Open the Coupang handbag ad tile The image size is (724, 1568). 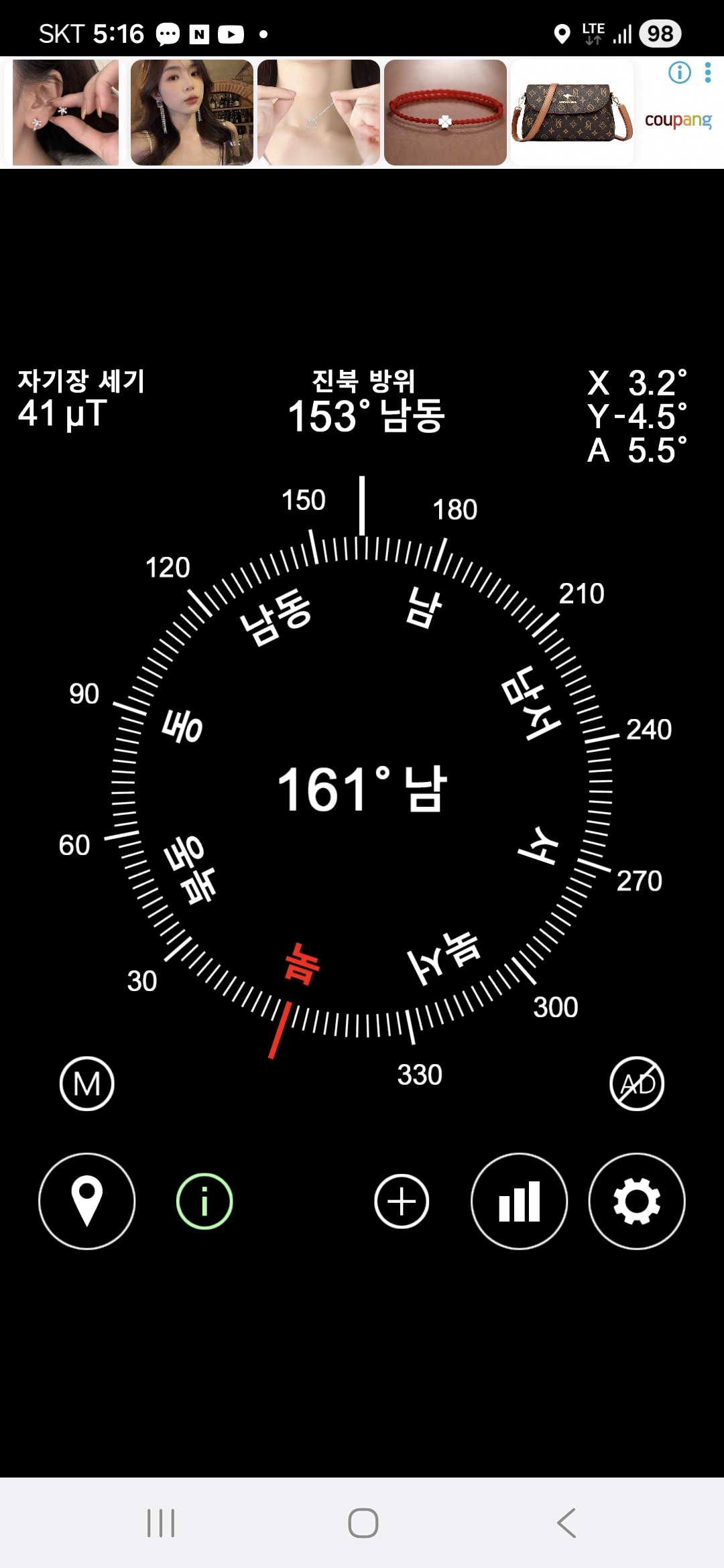572,113
